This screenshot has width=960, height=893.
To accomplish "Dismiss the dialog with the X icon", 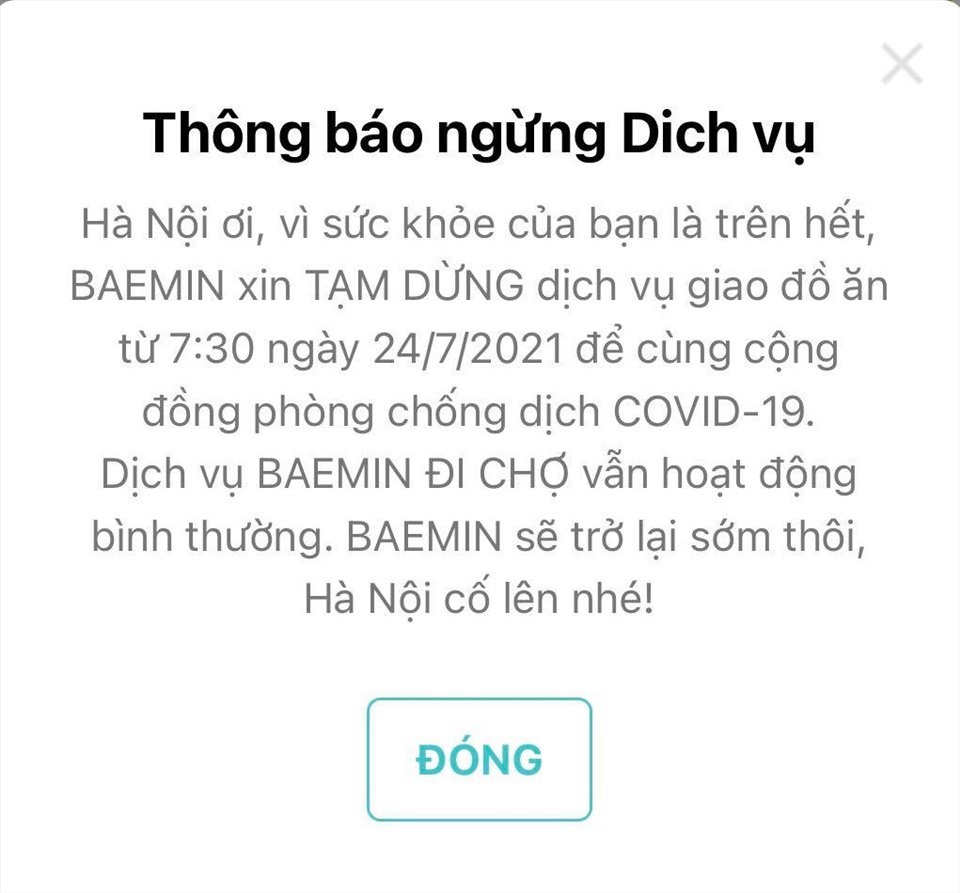I will pyautogui.click(x=903, y=65).
